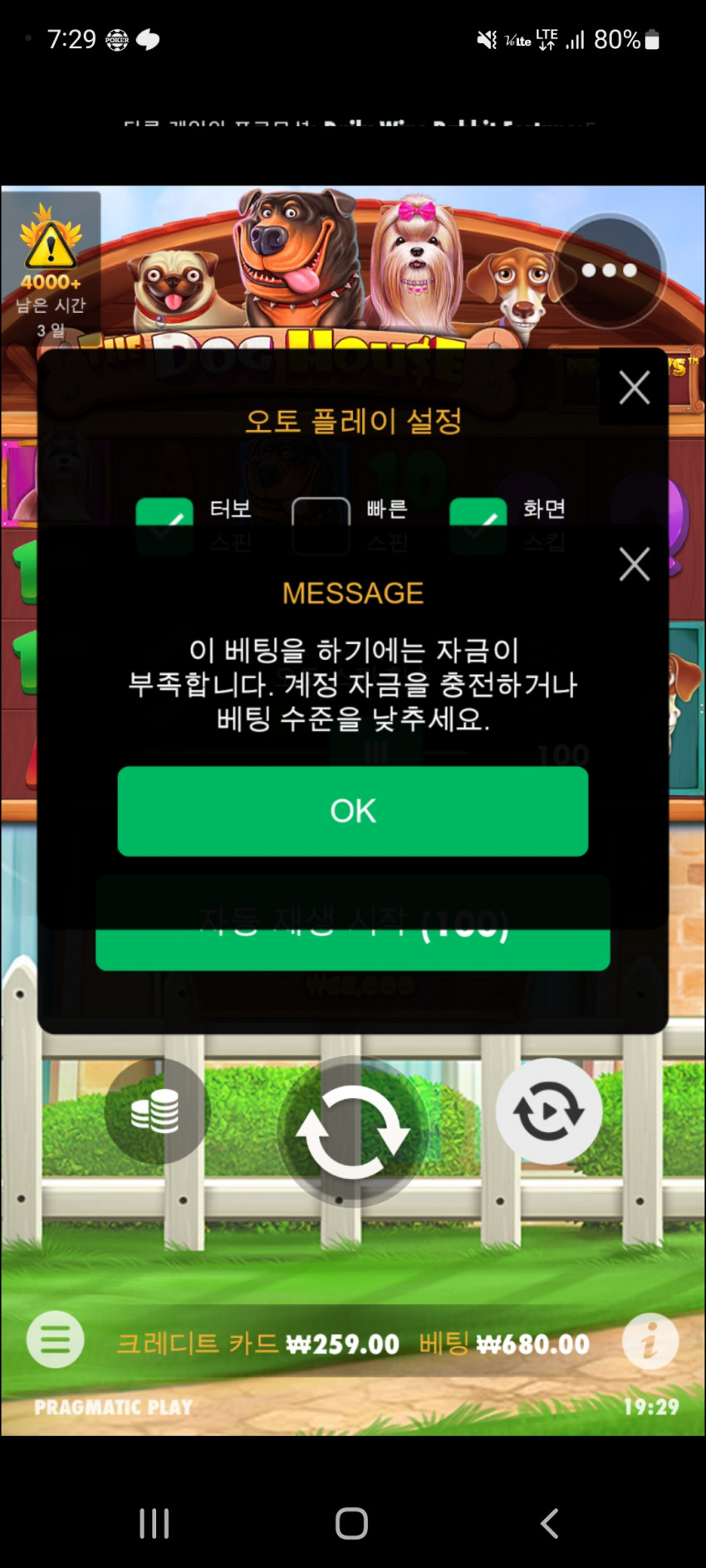Open game info with the i icon
The width and height of the screenshot is (706, 1568).
[650, 1341]
